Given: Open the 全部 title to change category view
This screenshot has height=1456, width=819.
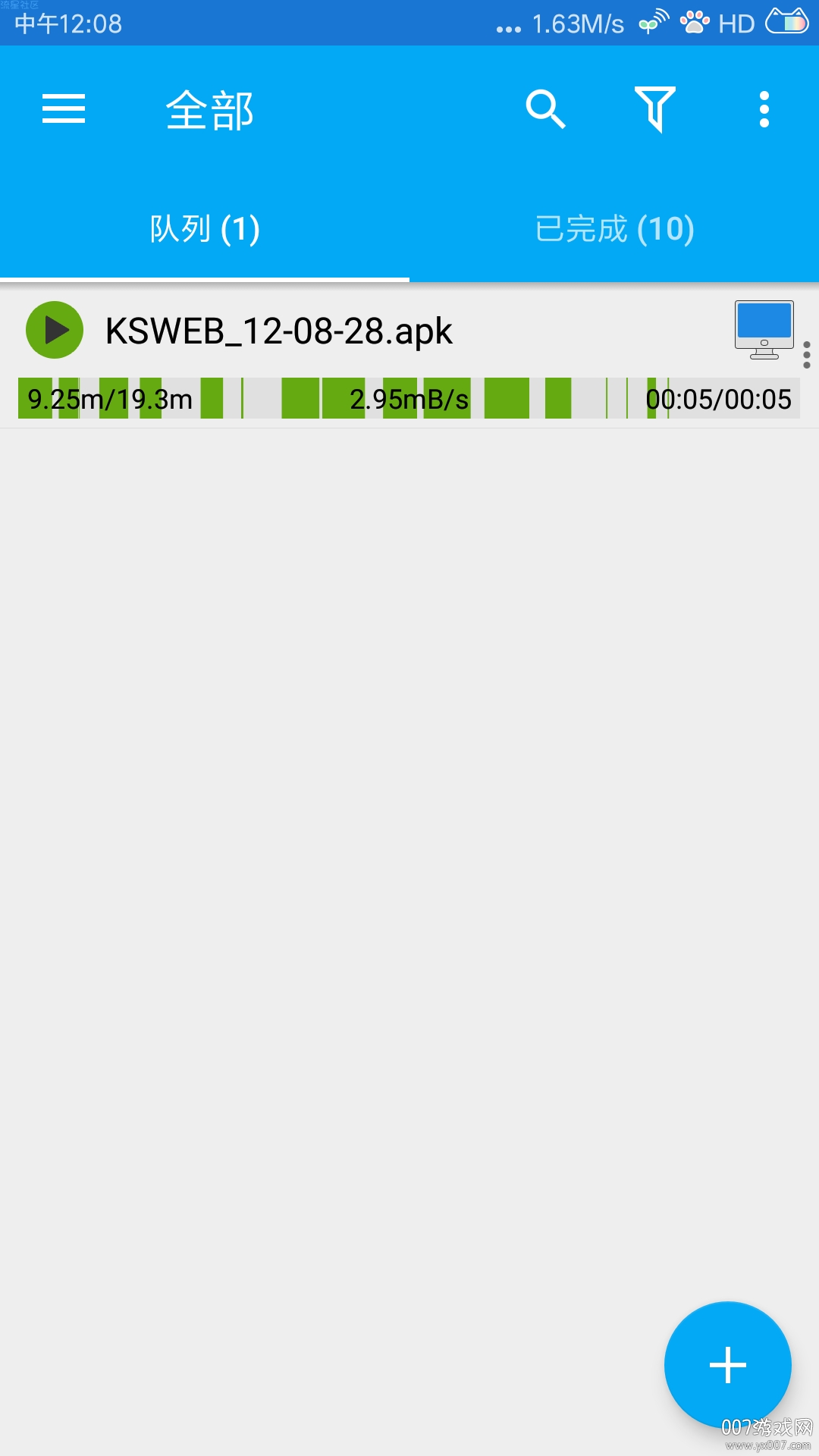Looking at the screenshot, I should tap(209, 109).
